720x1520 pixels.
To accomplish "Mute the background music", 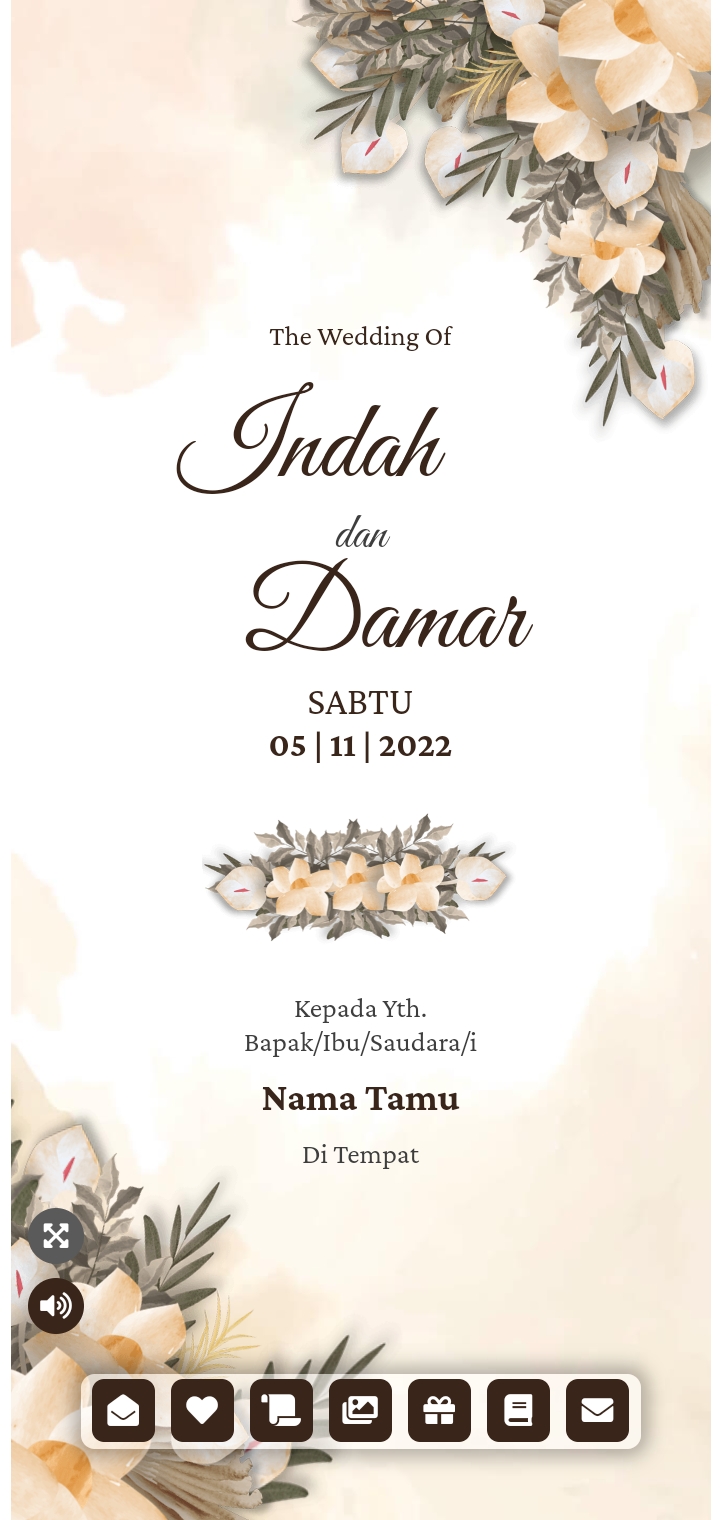I will pos(56,1306).
